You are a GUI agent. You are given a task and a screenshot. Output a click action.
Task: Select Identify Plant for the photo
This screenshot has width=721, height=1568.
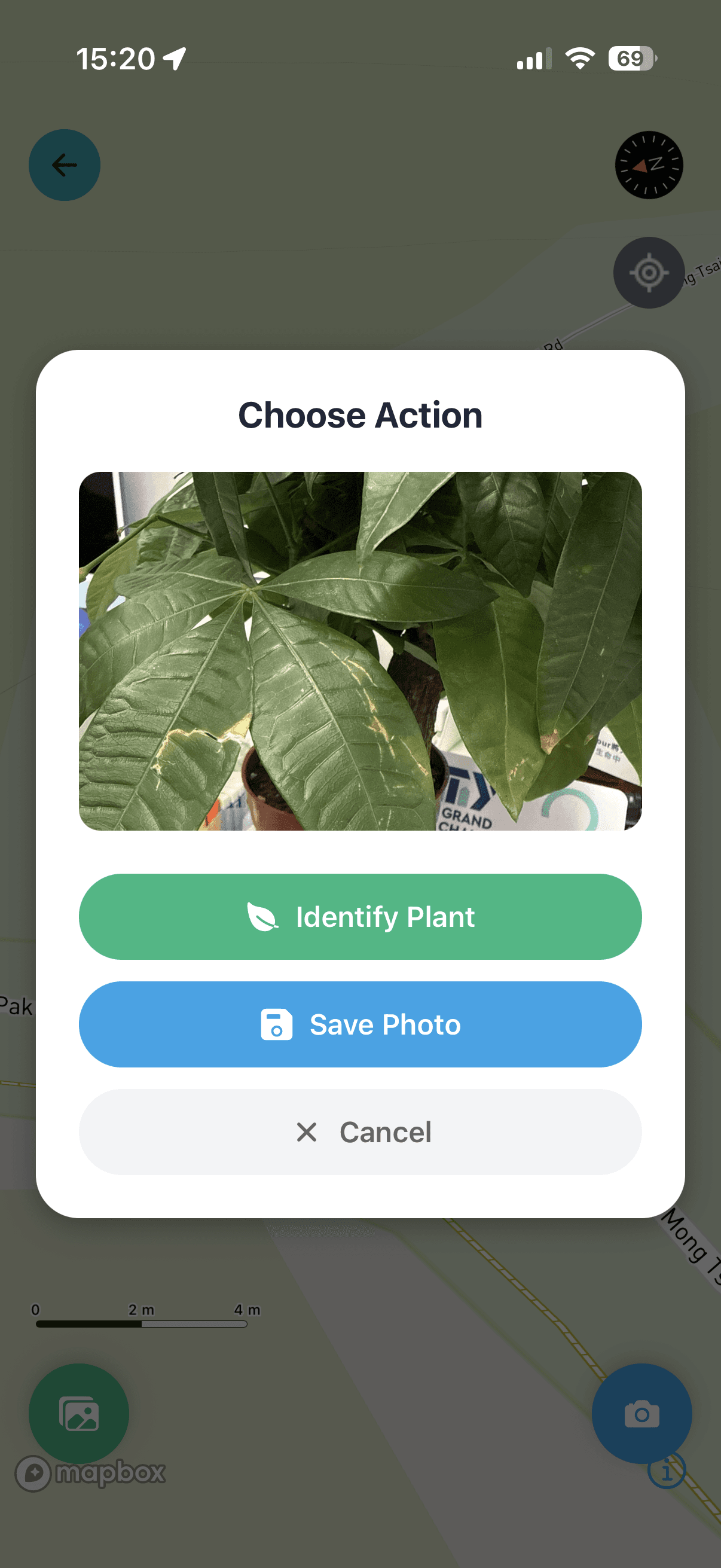[360, 916]
